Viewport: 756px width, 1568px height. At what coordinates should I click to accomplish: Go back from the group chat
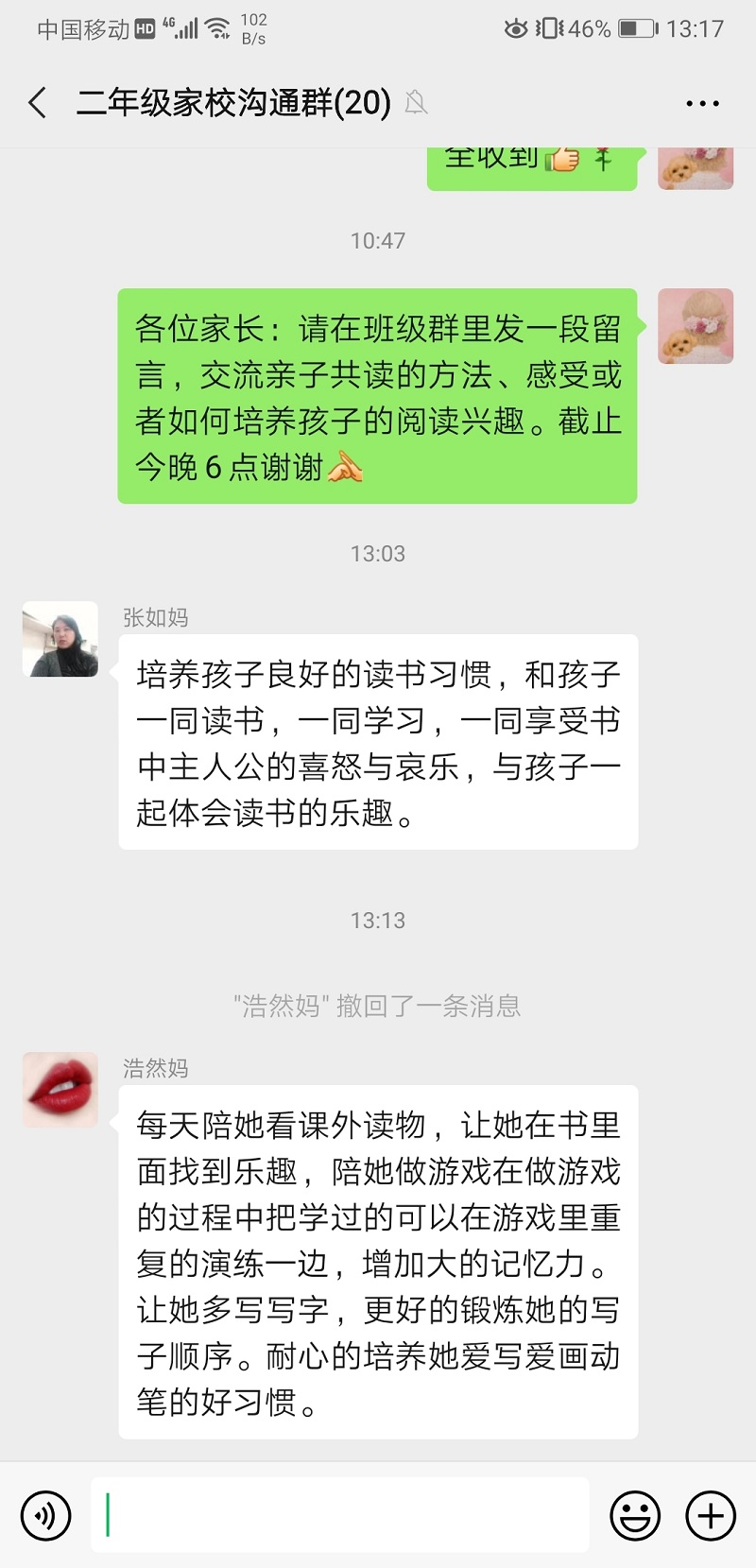(x=38, y=102)
